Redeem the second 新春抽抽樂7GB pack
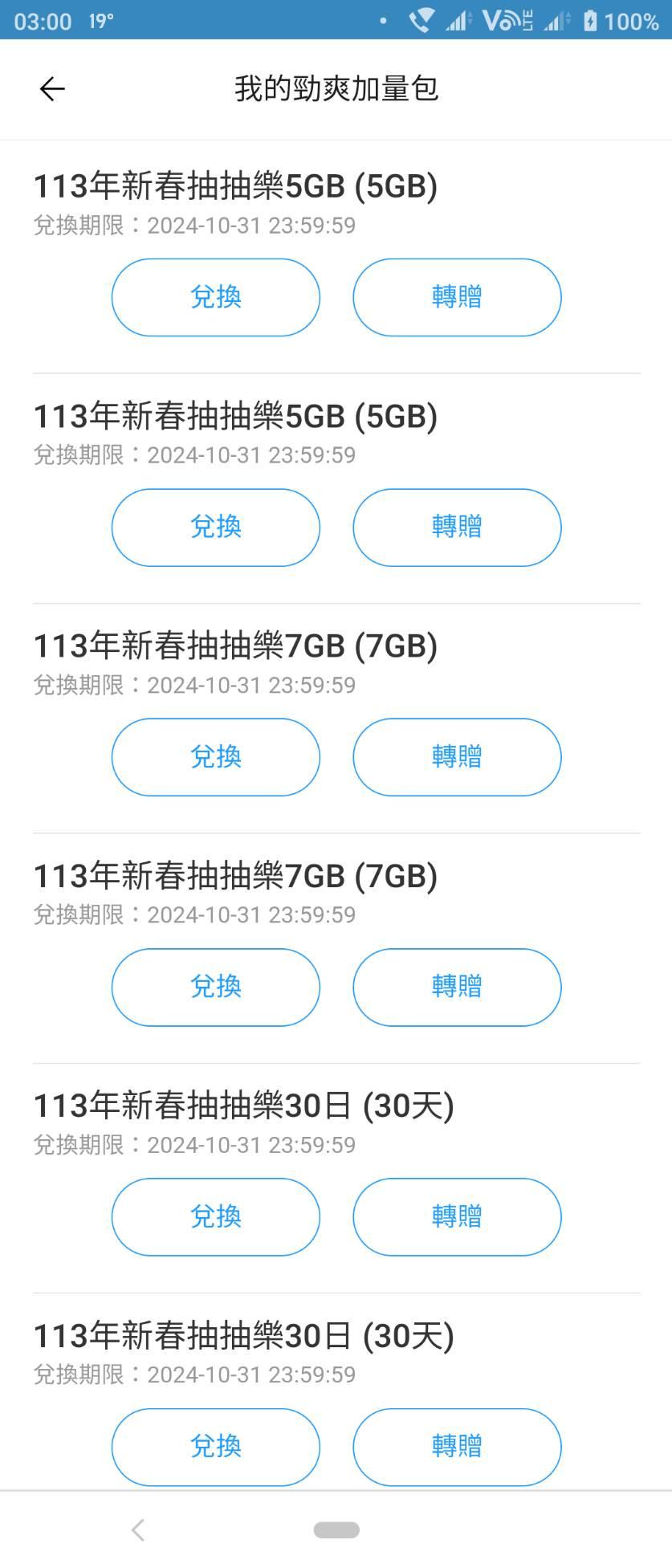This screenshot has height=1568, width=672. click(215, 987)
